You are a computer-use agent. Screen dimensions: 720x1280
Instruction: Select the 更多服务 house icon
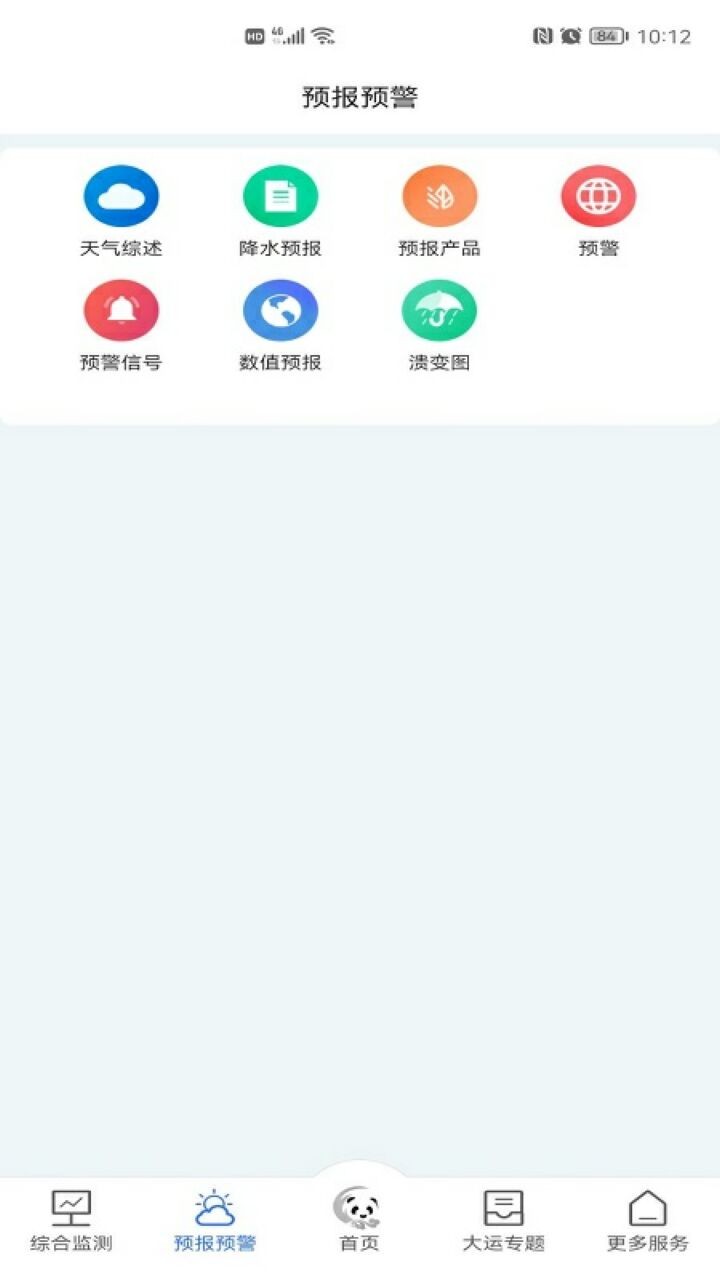[648, 1207]
